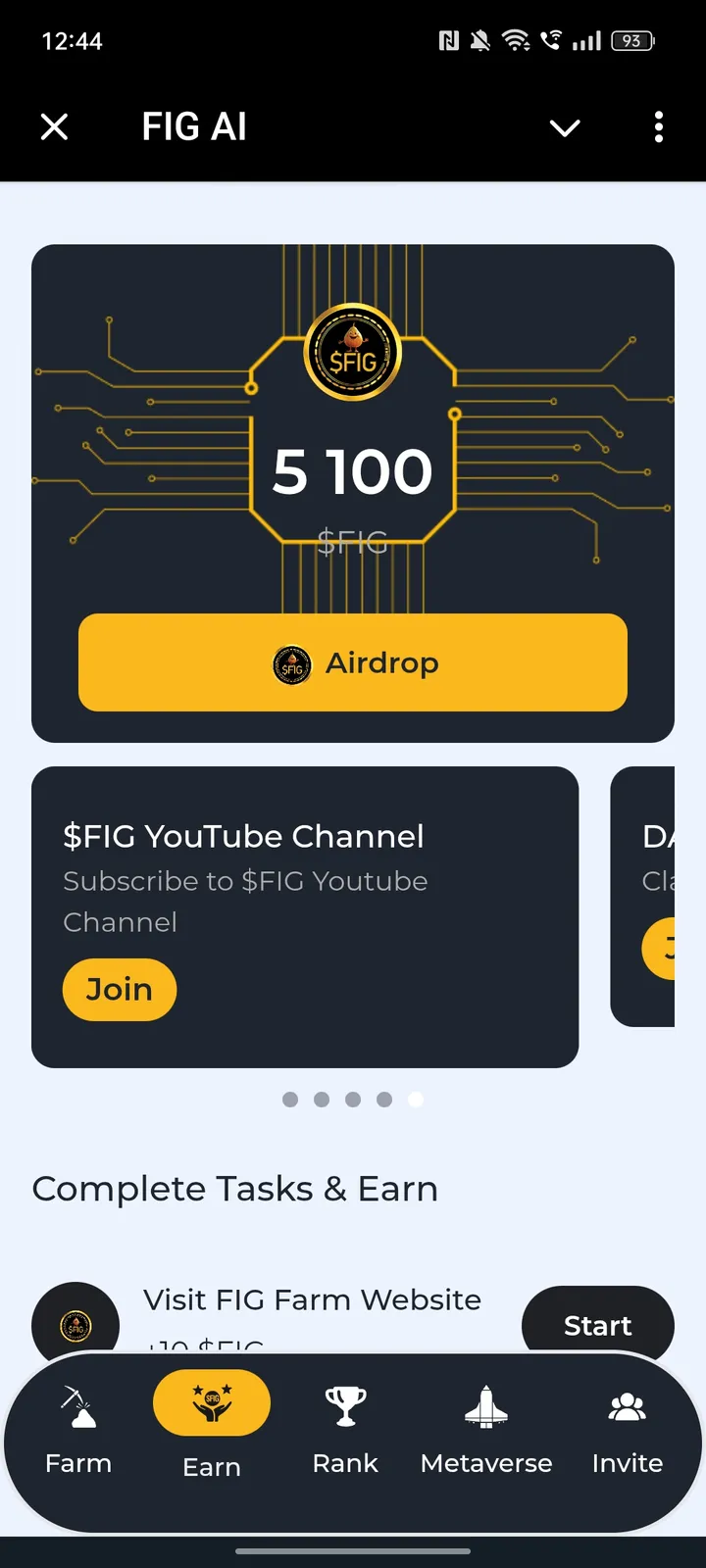Screen dimensions: 706x1568
Task: Start the Visit FIG Farm Website task
Action: click(x=597, y=1323)
